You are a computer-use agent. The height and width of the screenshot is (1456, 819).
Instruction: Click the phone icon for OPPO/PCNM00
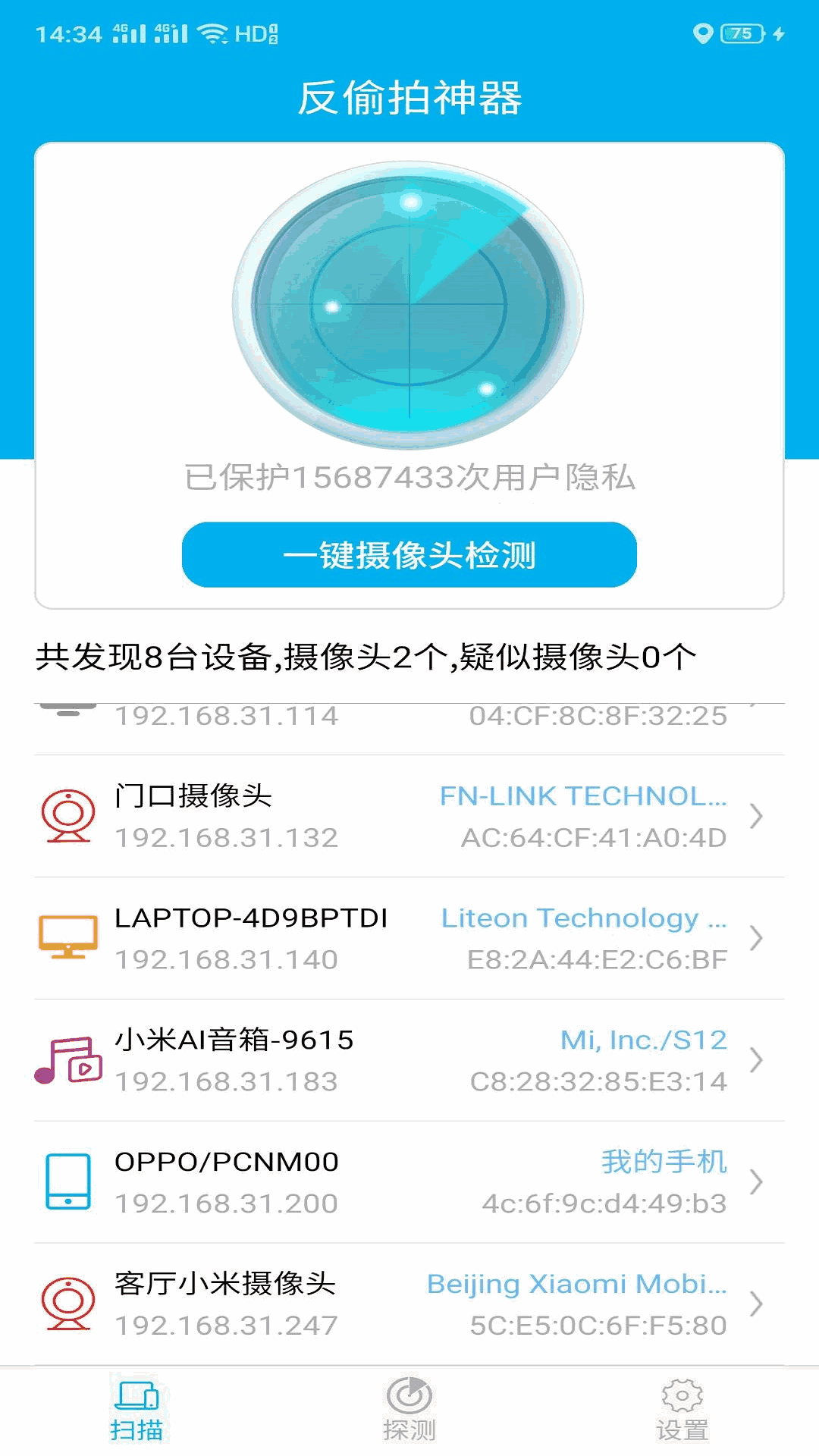[x=67, y=1180]
